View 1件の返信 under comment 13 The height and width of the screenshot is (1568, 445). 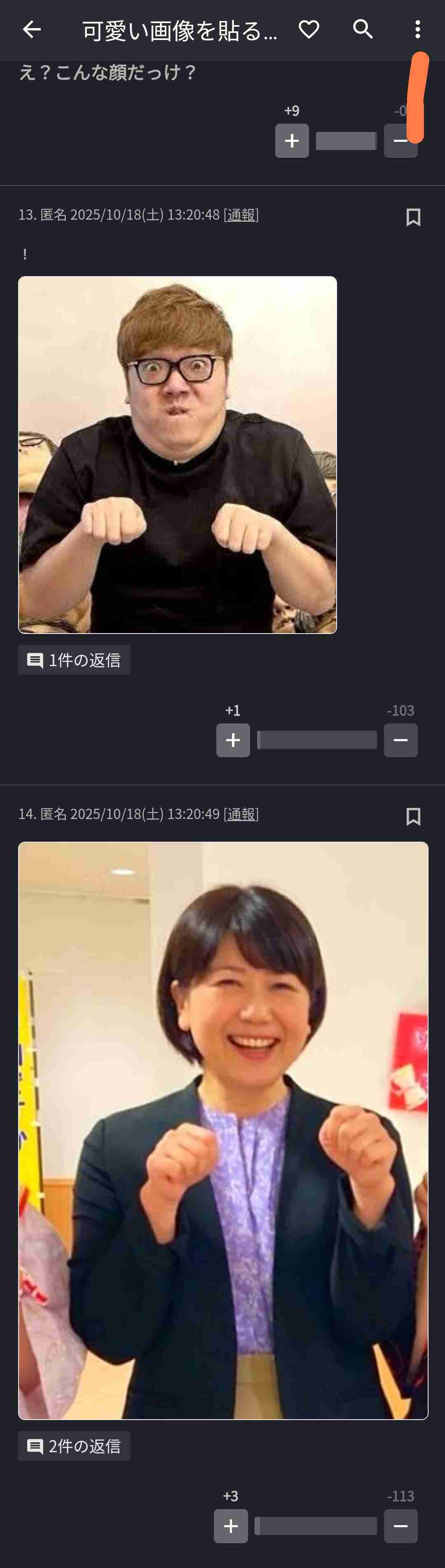tap(74, 660)
